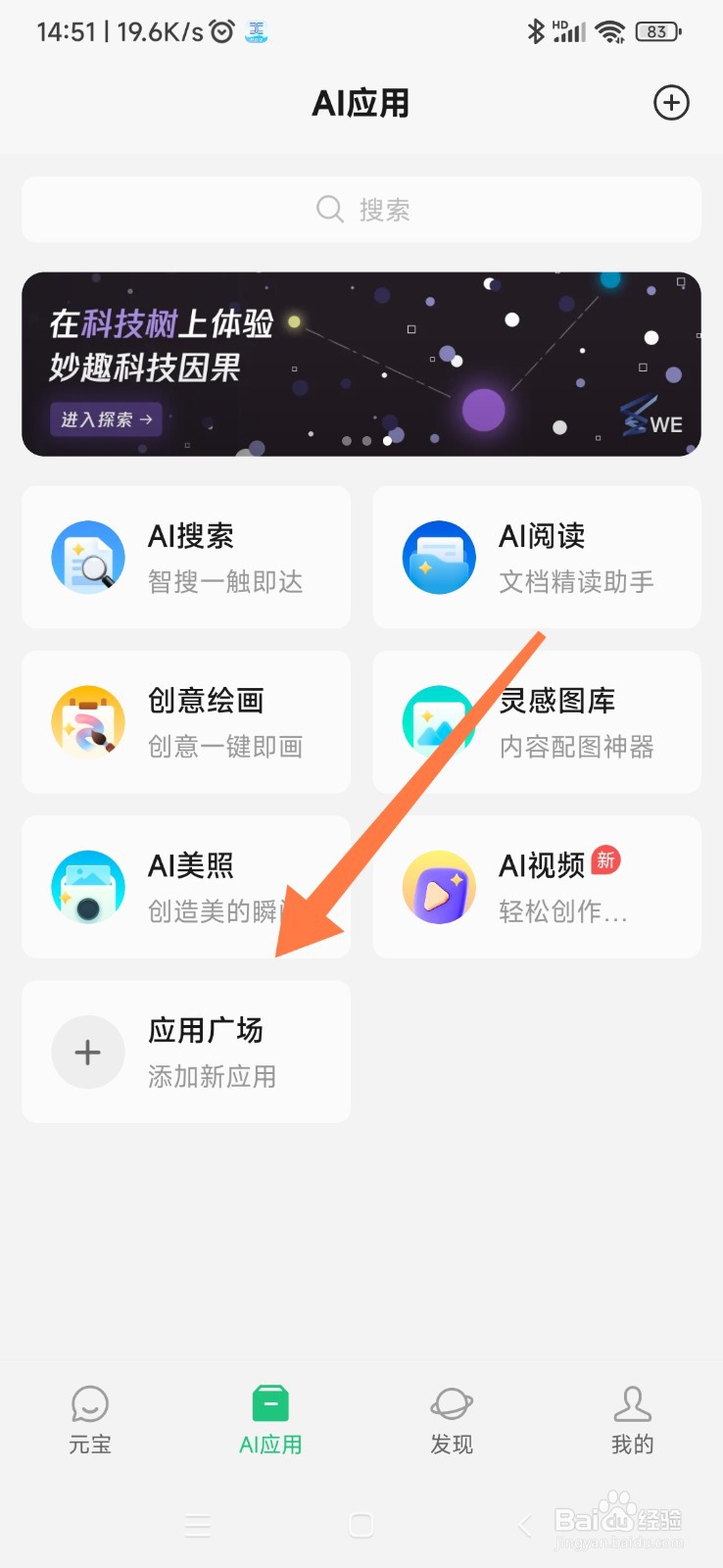
Task: Open AI美照 photo beautification feature
Action: point(186,887)
